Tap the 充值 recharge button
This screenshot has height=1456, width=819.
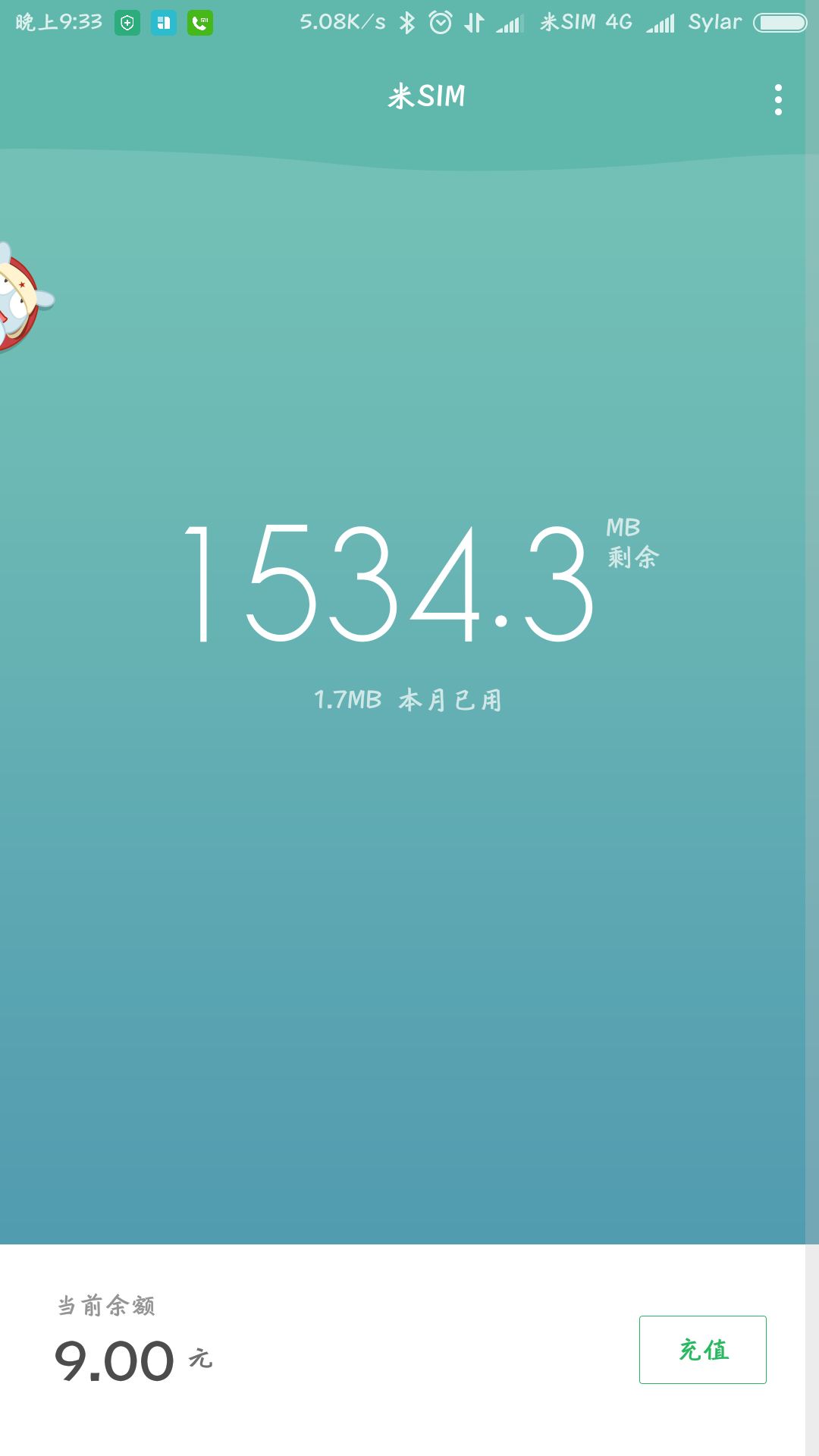tap(702, 1350)
